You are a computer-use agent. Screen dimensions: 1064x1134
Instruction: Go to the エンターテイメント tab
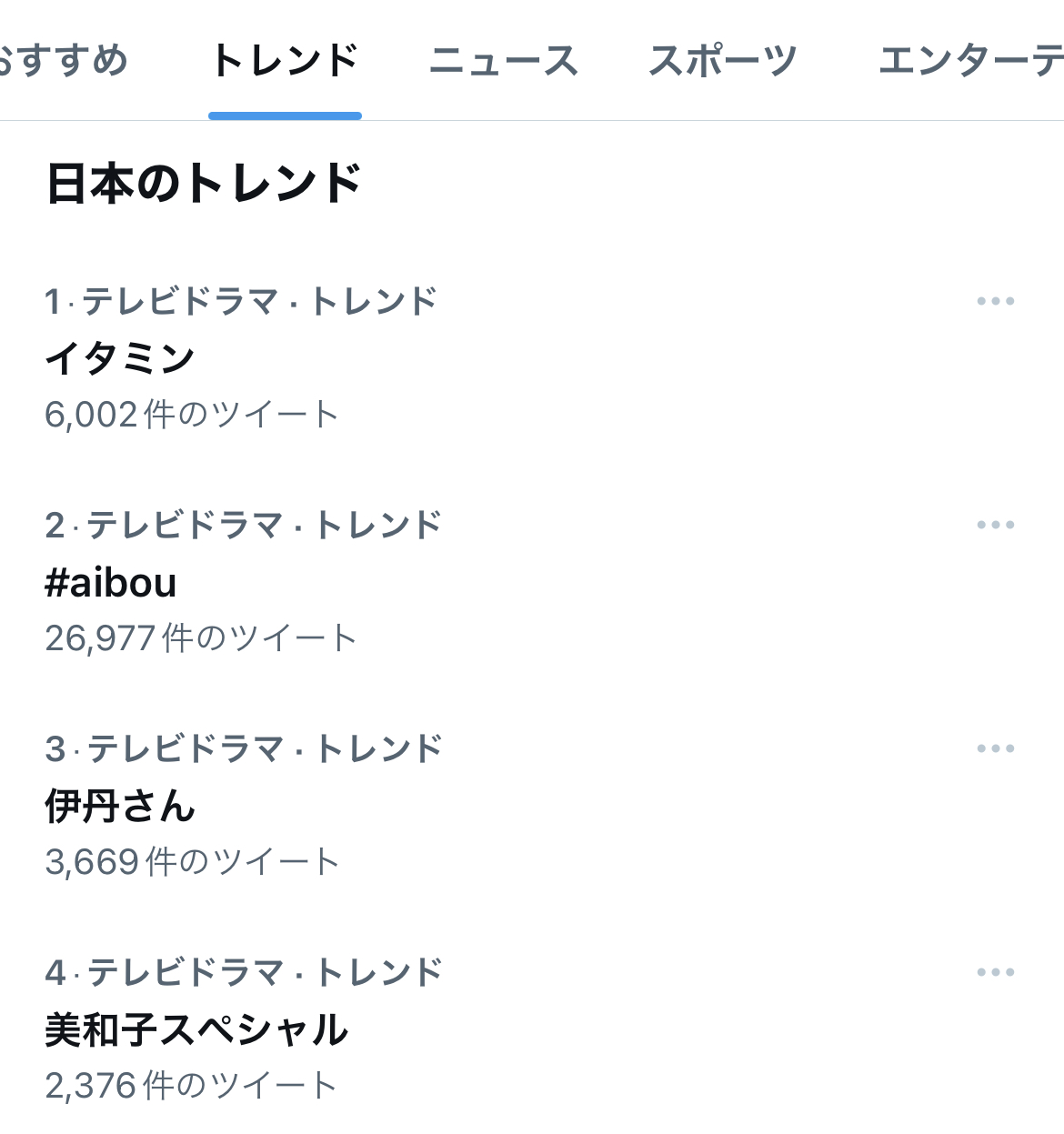pos(969,61)
